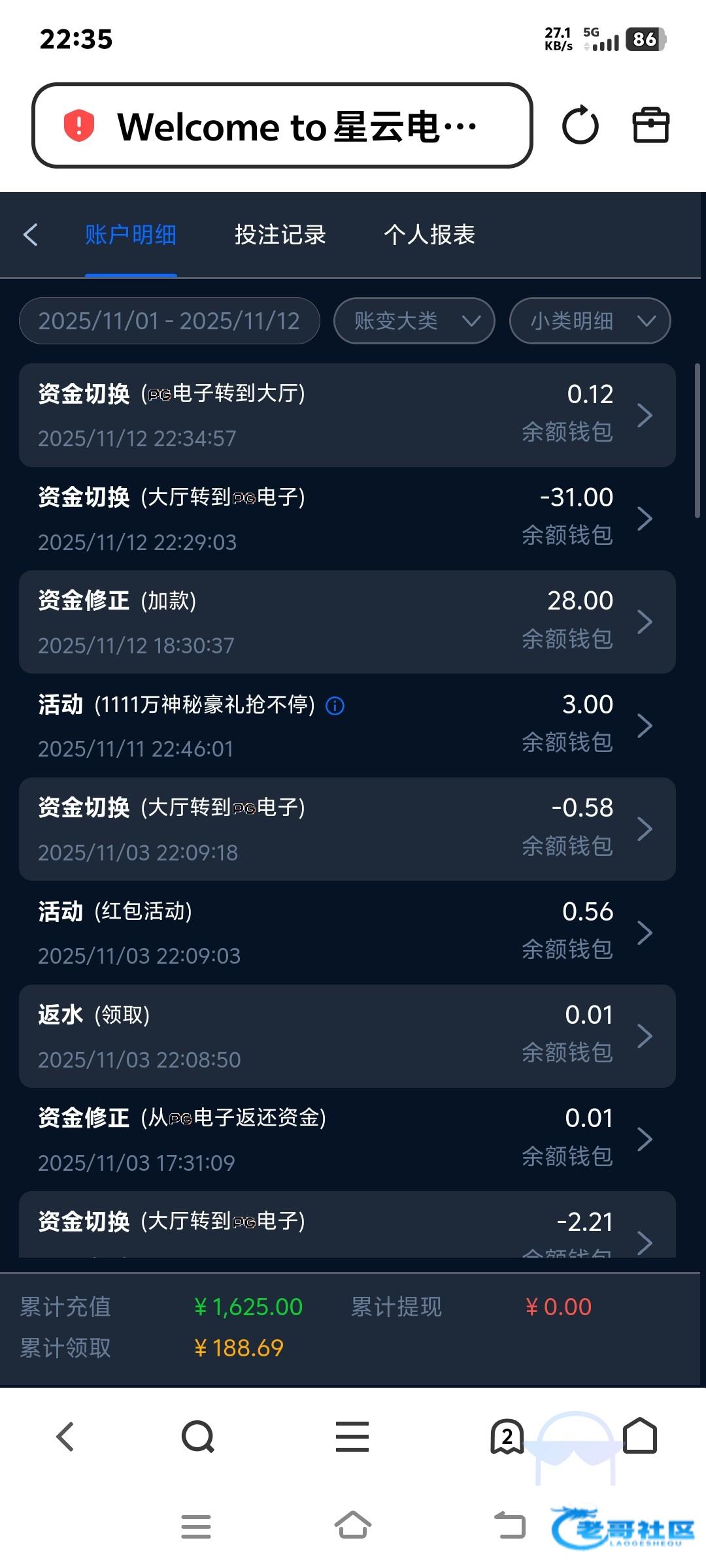
Task: Open the 0.56 红包活动 record
Action: tap(347, 932)
